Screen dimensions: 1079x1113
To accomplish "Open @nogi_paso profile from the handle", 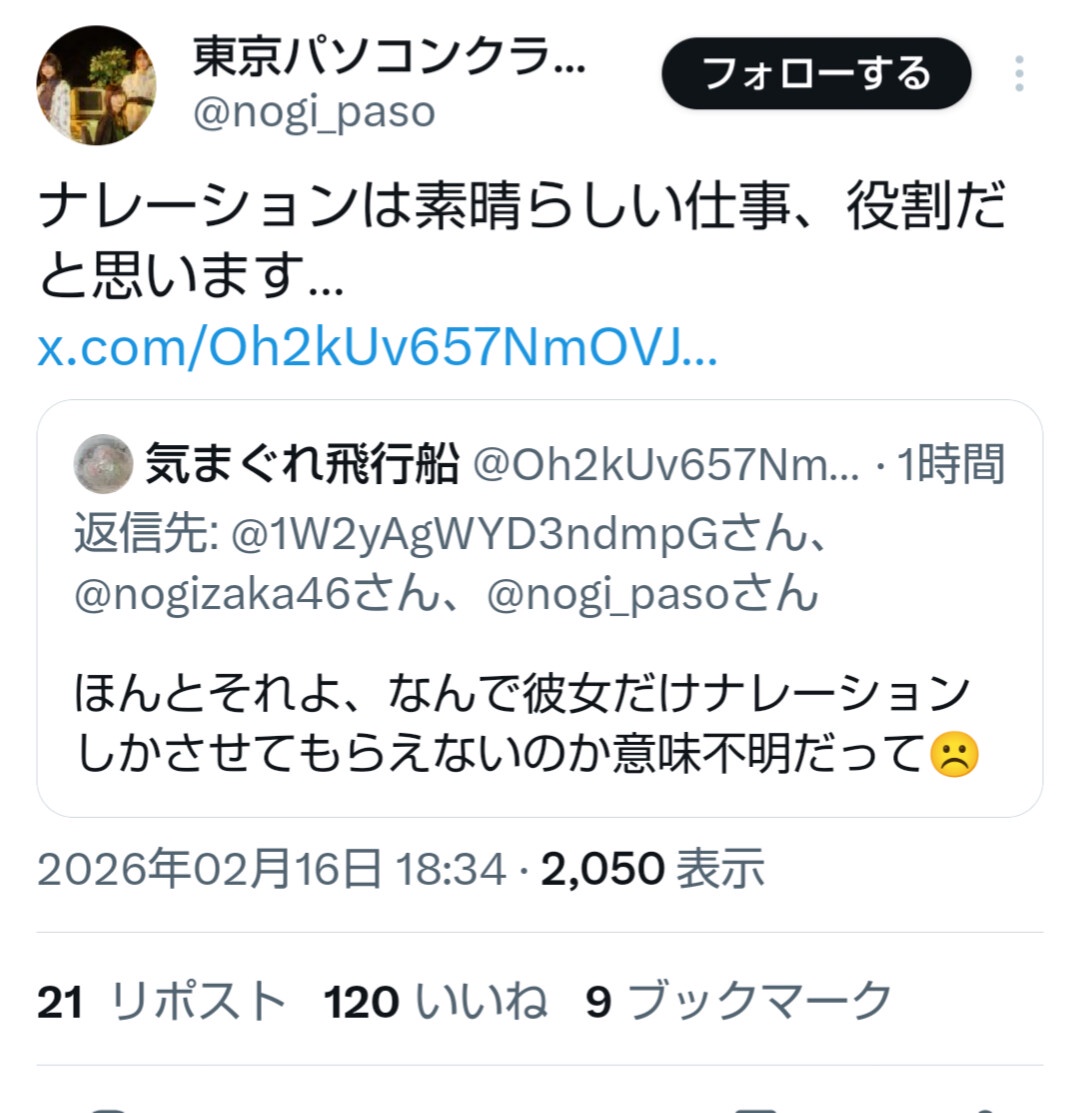I will pos(313,113).
